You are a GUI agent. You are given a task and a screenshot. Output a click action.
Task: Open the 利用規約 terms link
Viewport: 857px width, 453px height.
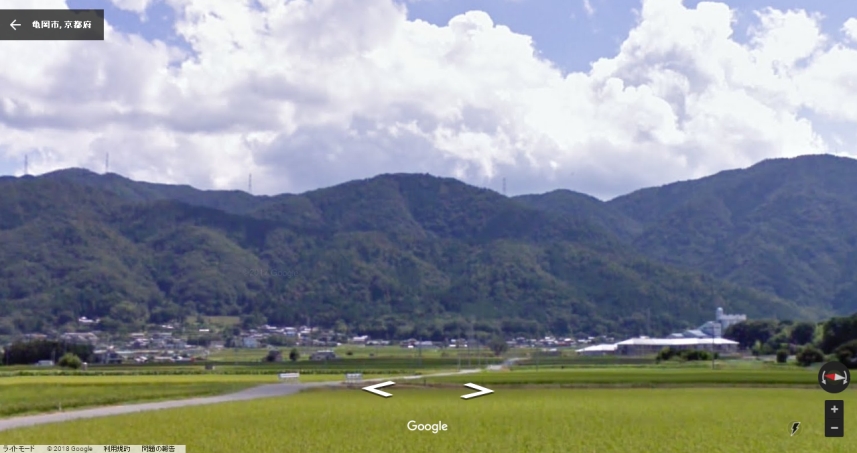(117, 449)
